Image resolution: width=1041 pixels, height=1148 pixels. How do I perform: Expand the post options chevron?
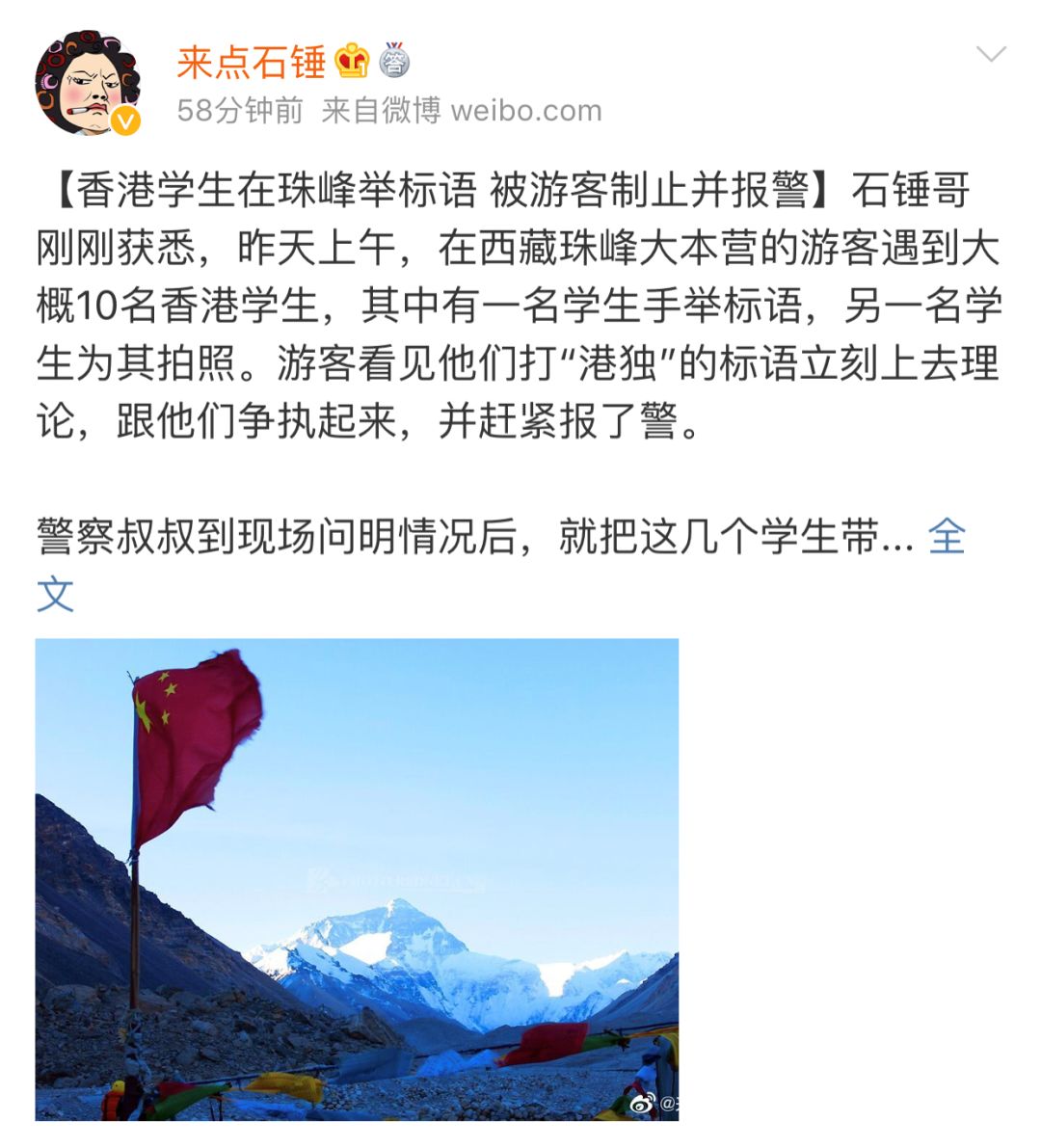pyautogui.click(x=991, y=54)
